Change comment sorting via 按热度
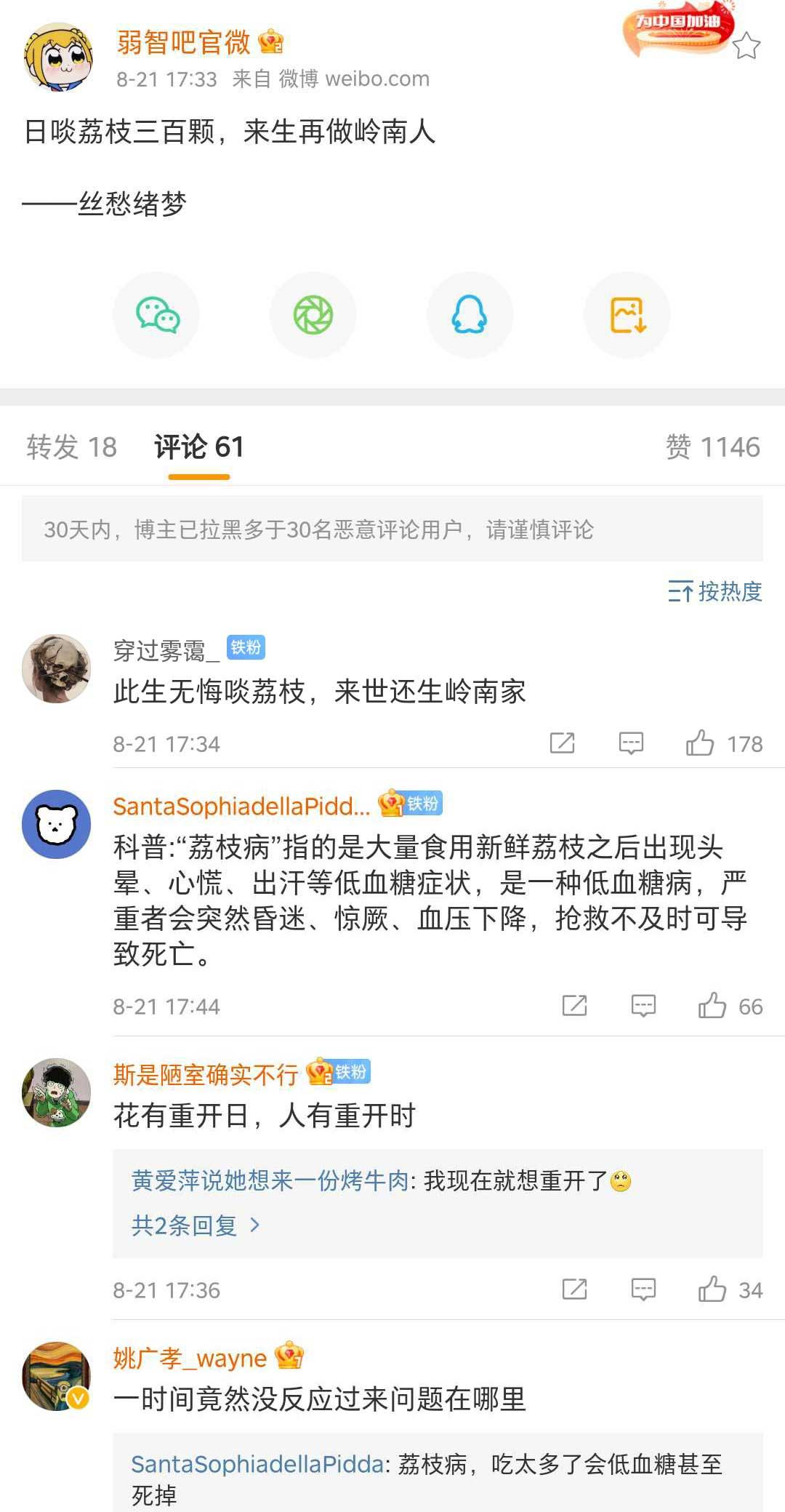Image resolution: width=785 pixels, height=1512 pixels. (x=714, y=591)
